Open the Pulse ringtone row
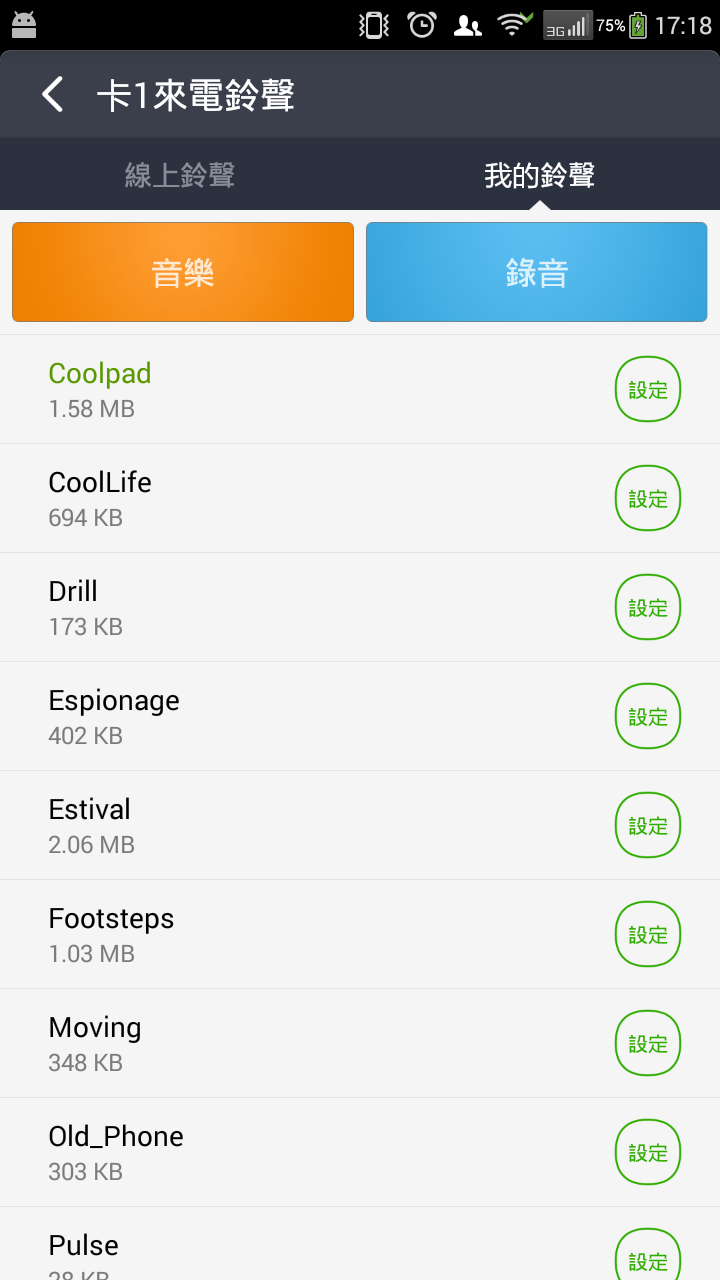This screenshot has height=1280, width=720. point(360,1244)
